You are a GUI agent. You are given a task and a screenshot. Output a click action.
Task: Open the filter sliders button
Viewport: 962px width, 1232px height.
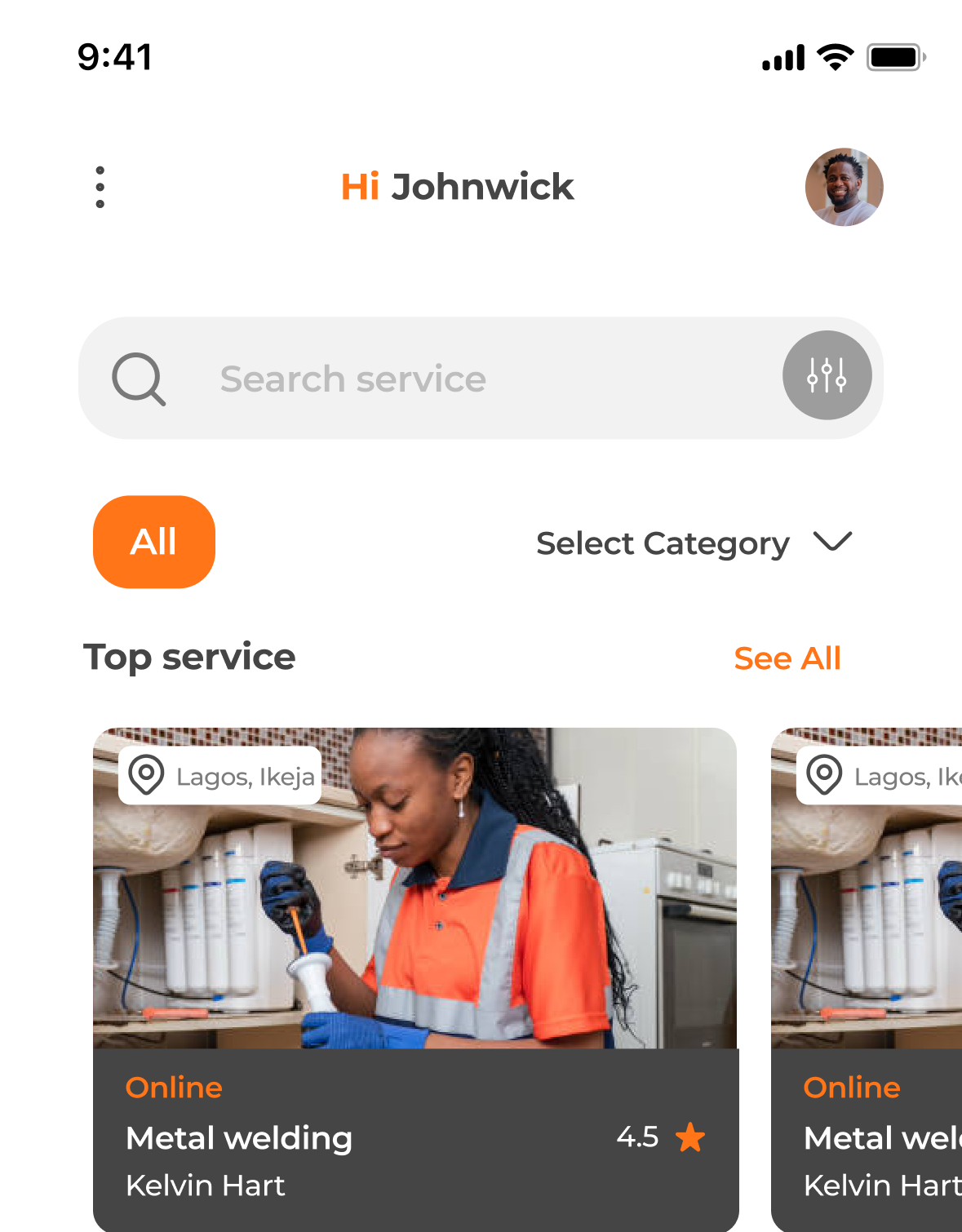pyautogui.click(x=827, y=375)
